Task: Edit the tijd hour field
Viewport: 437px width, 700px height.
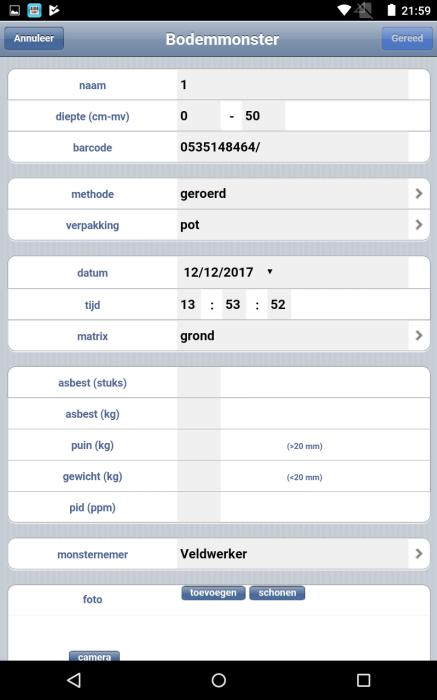Action: (x=189, y=304)
